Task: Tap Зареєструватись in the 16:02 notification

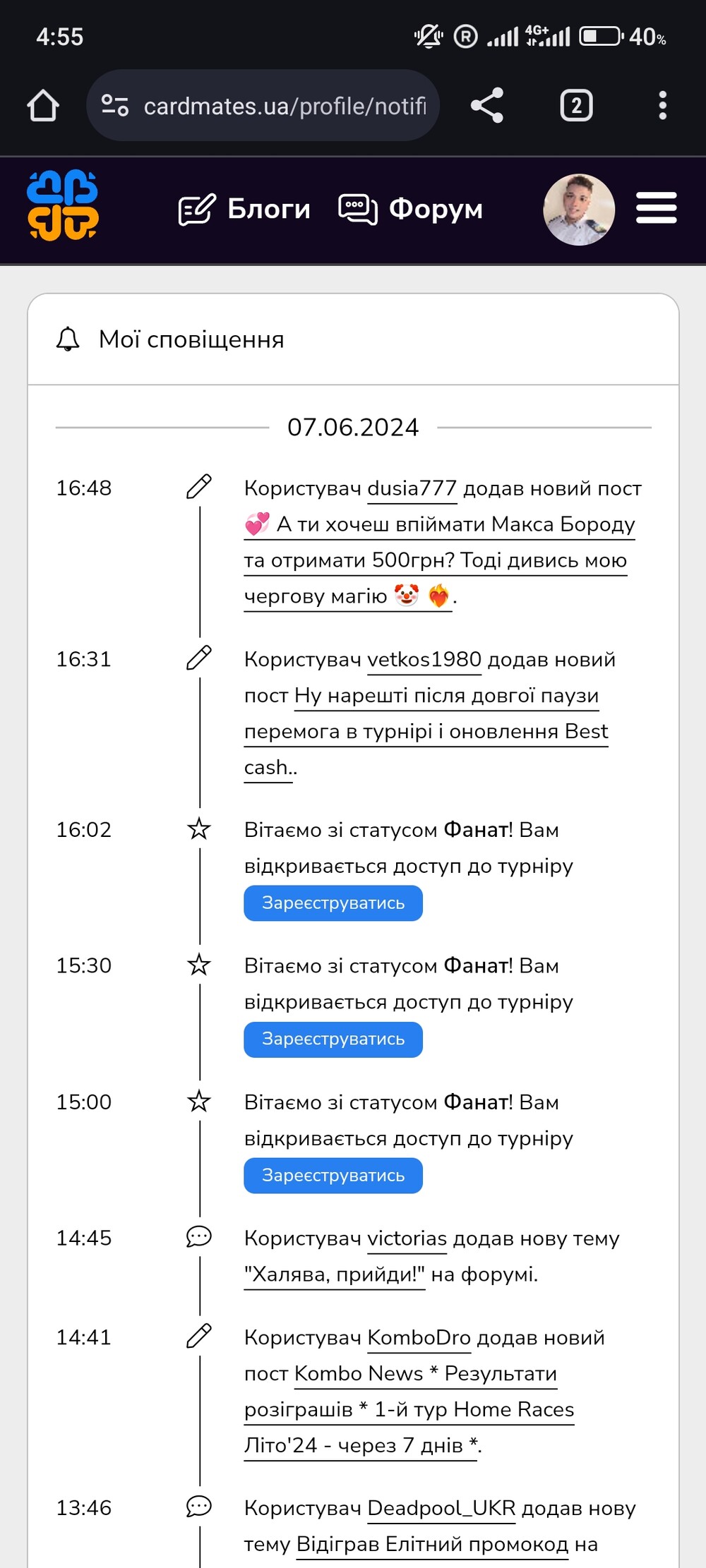Action: (333, 903)
